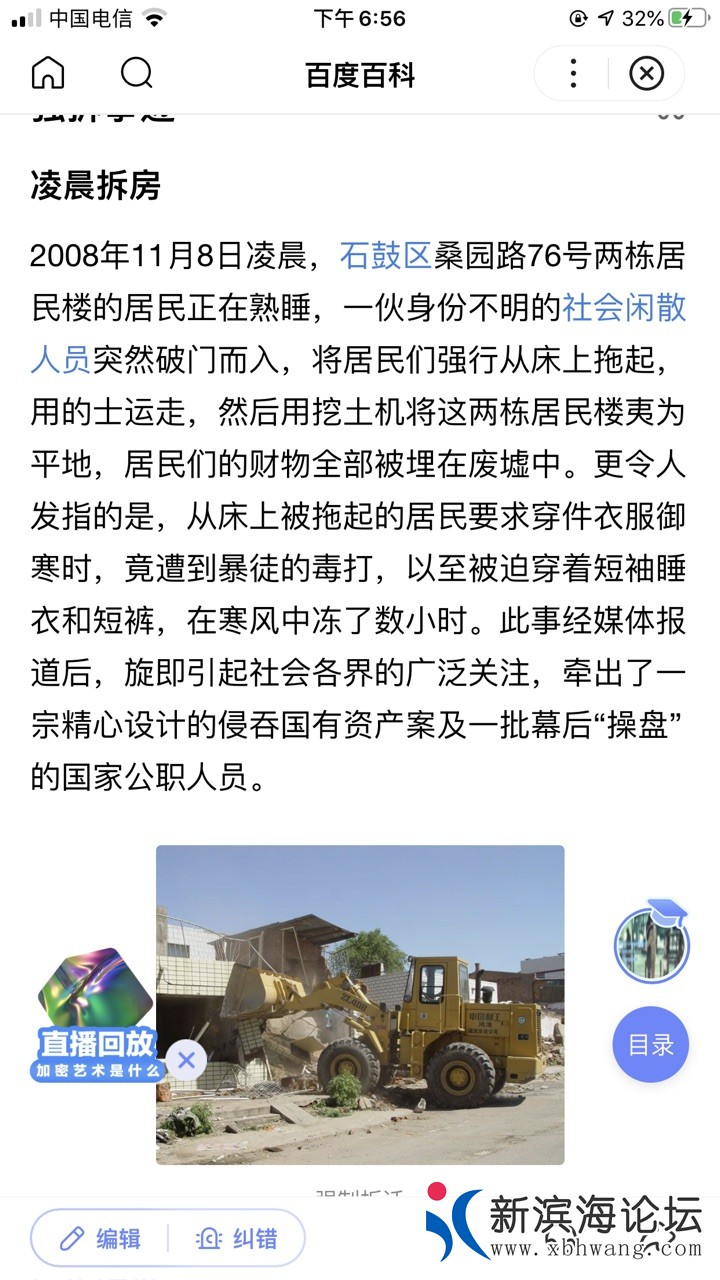The width and height of the screenshot is (720, 1280).
Task: Close the mini program
Action: click(647, 74)
